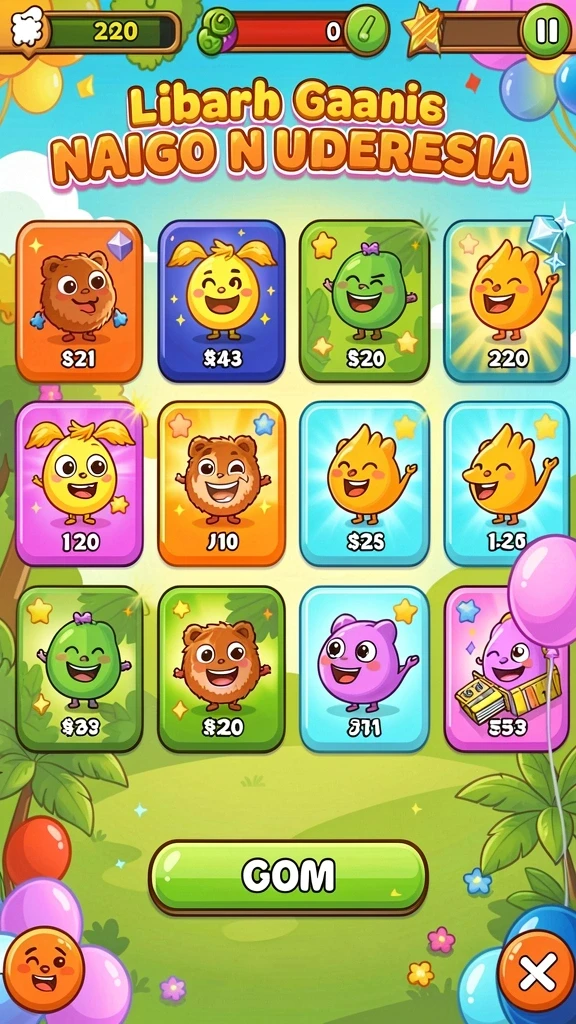Open the orange flame card labeled 220
Viewport: 576px width, 1024px height.
(x=507, y=301)
